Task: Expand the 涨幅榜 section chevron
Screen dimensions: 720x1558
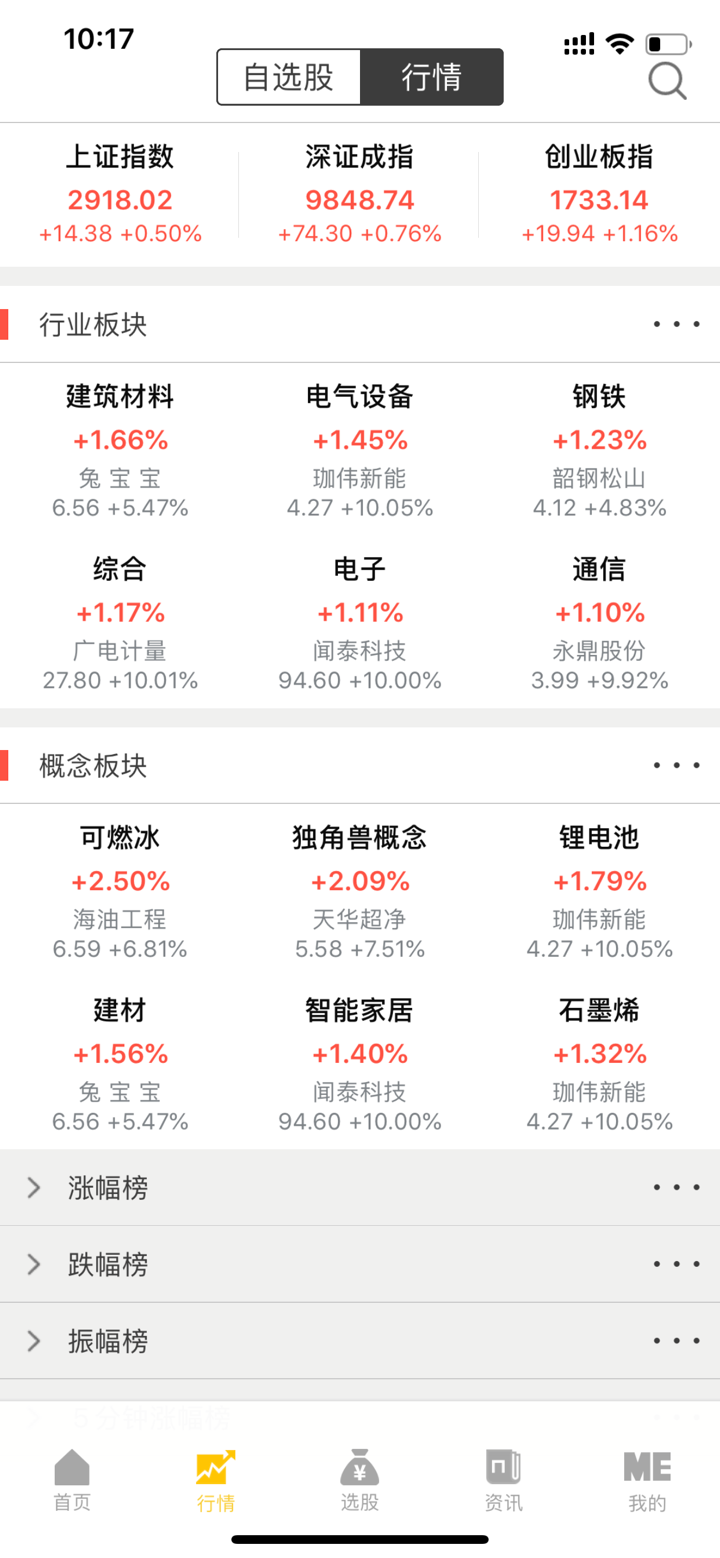Action: 33,1187
